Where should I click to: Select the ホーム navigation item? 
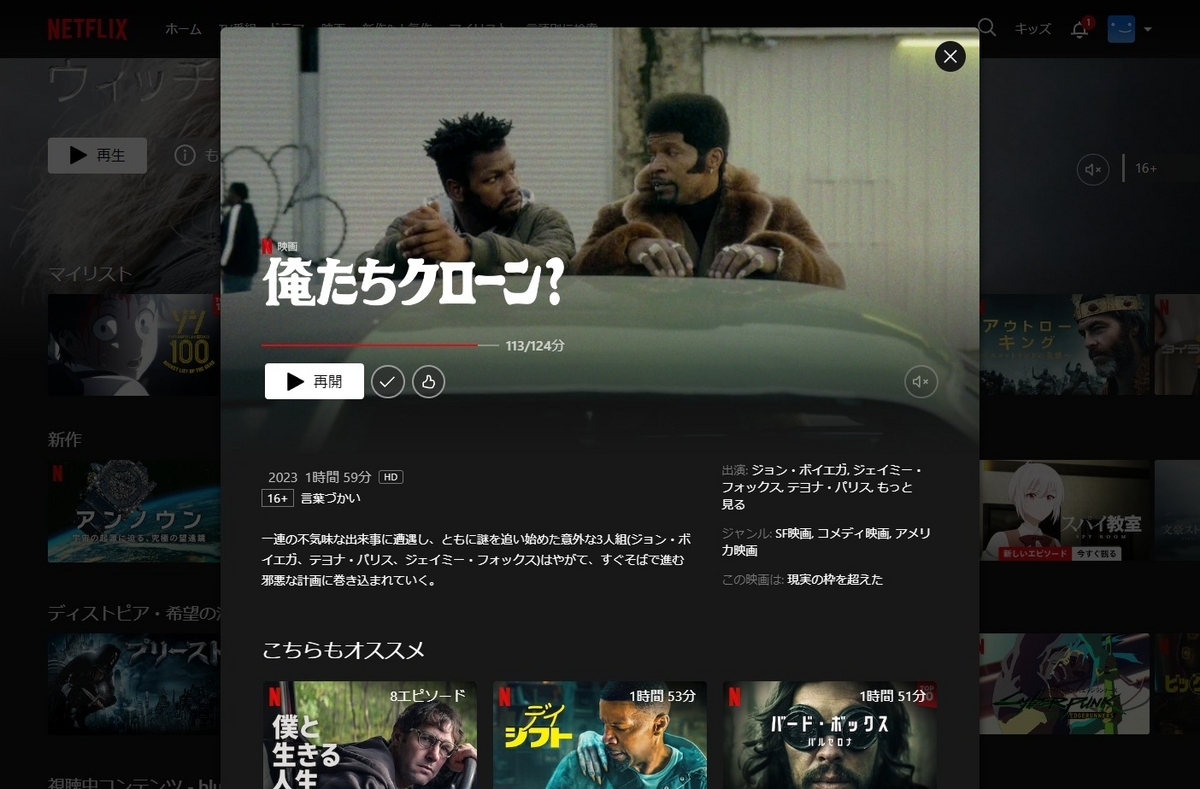click(x=183, y=29)
